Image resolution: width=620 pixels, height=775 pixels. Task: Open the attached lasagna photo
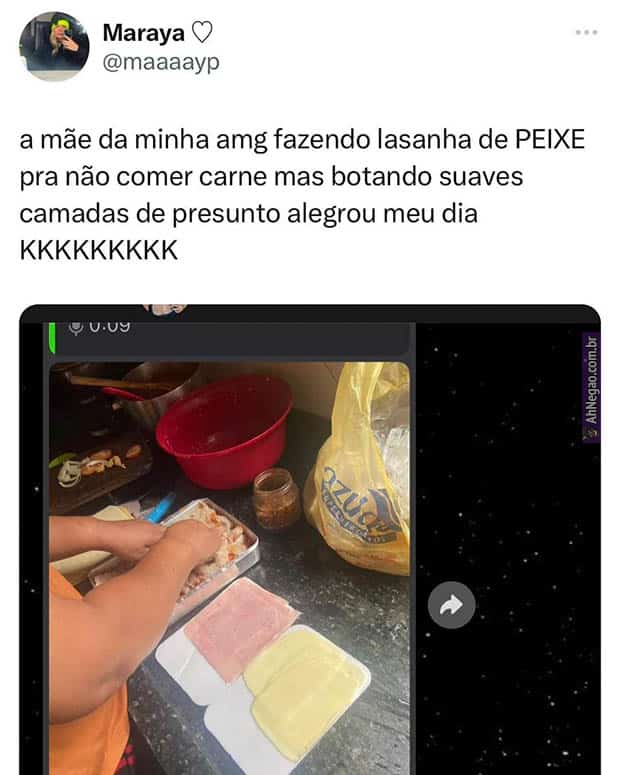pyautogui.click(x=230, y=560)
